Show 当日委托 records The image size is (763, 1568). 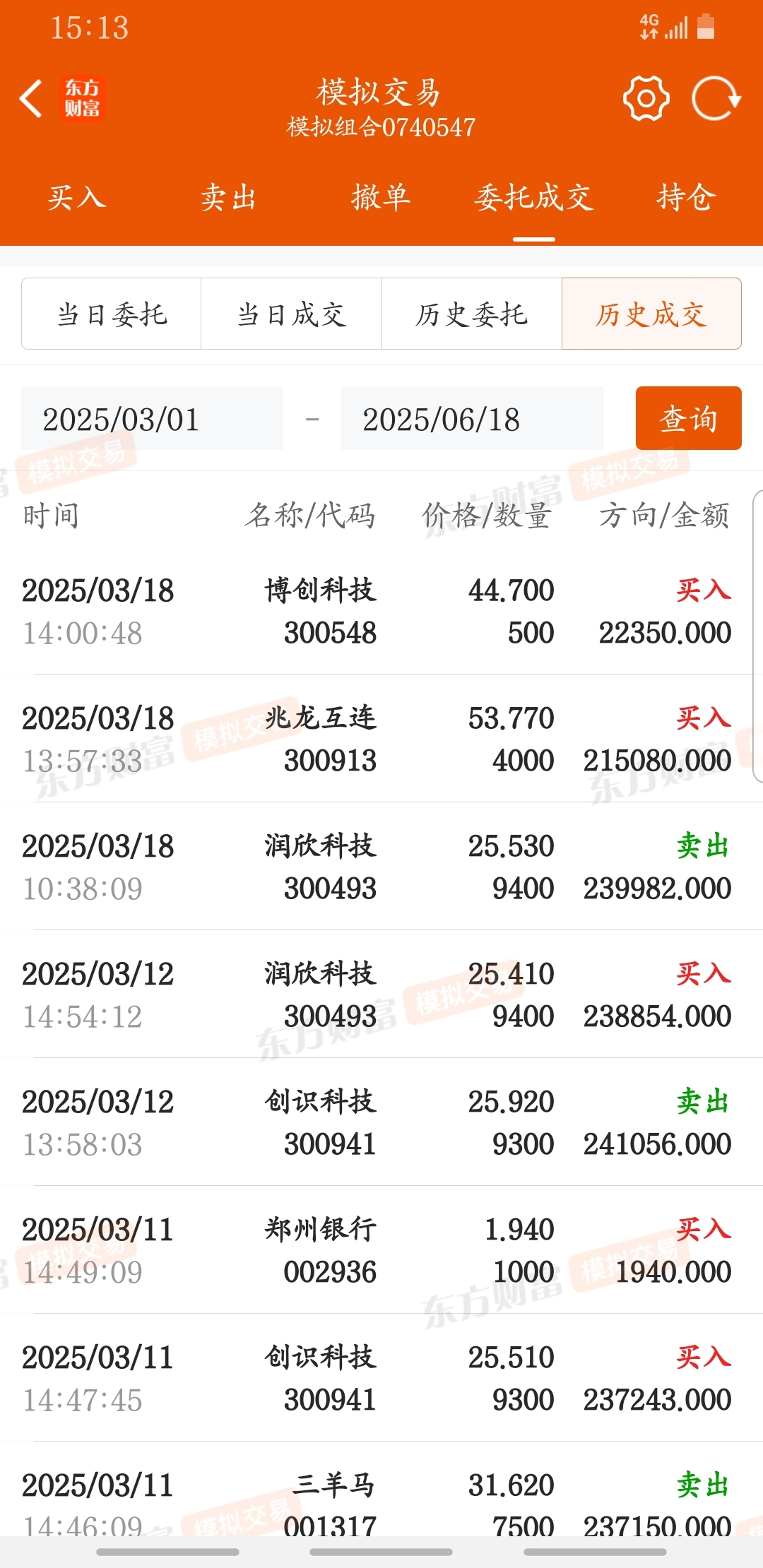tap(112, 314)
